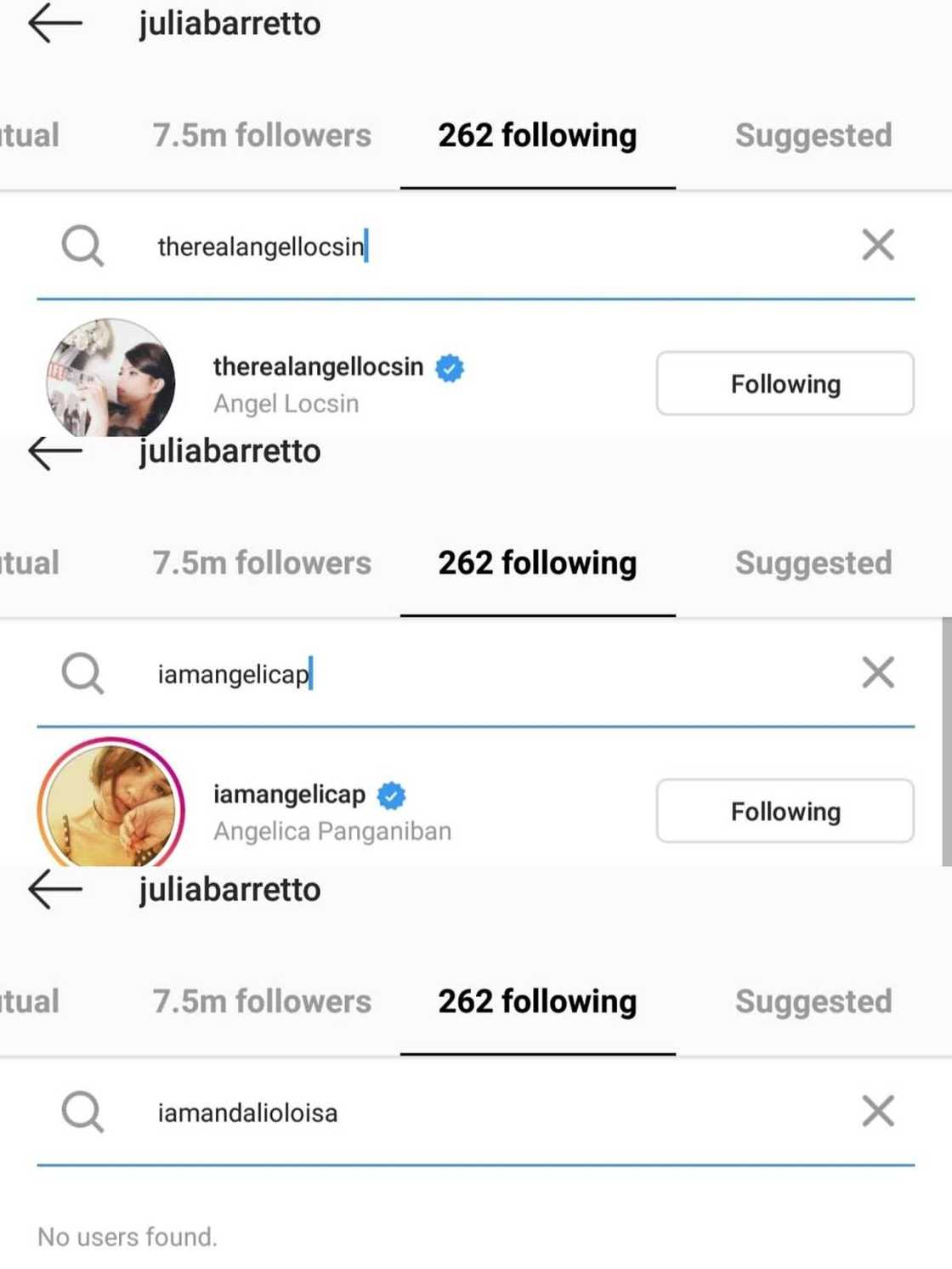Click the verified badge beside therealangellocsin
This screenshot has height=1269, width=952.
pos(450,367)
